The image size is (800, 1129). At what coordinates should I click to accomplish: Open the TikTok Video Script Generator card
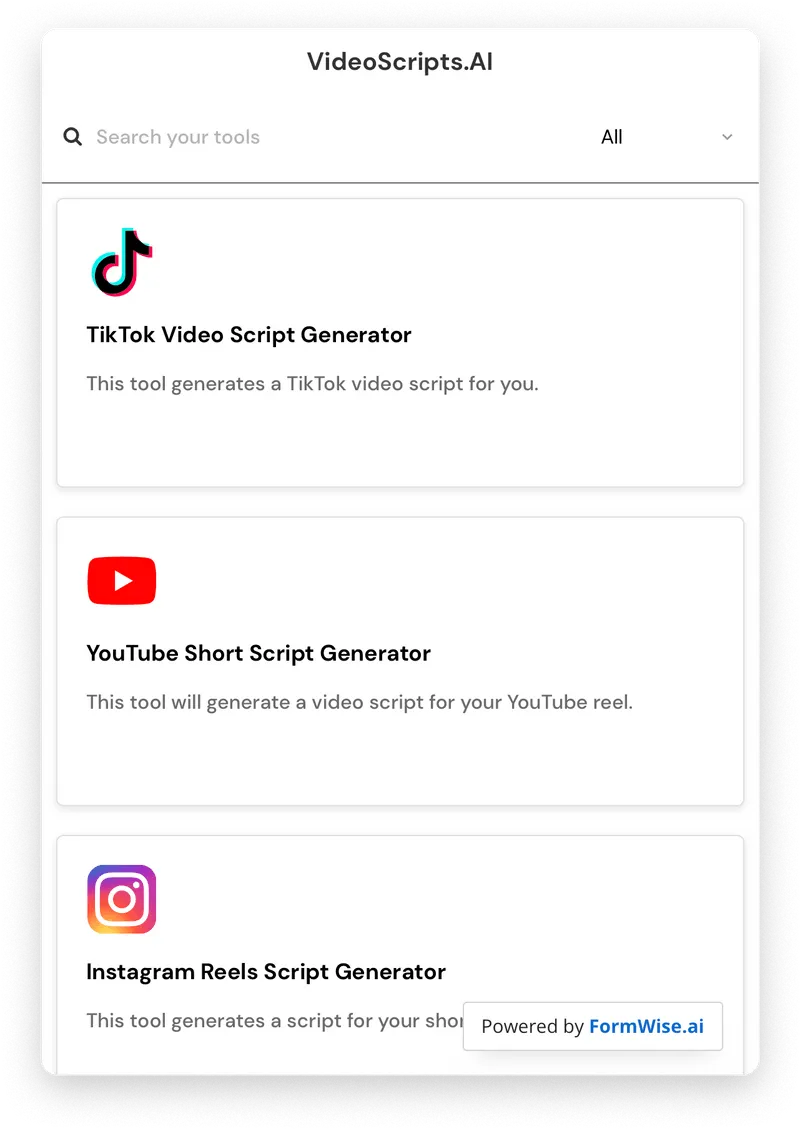click(x=400, y=343)
